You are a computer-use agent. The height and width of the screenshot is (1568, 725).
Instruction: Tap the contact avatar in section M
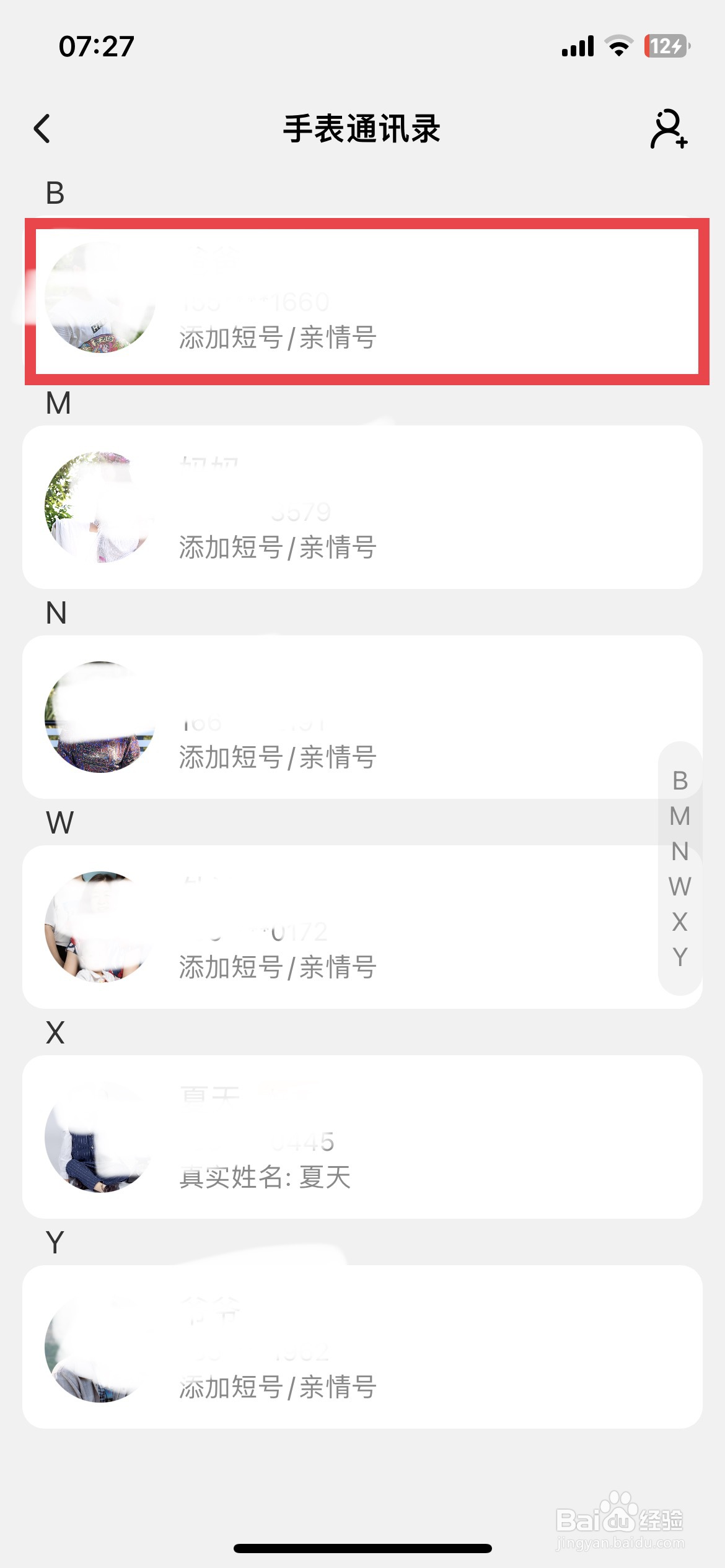[x=96, y=508]
